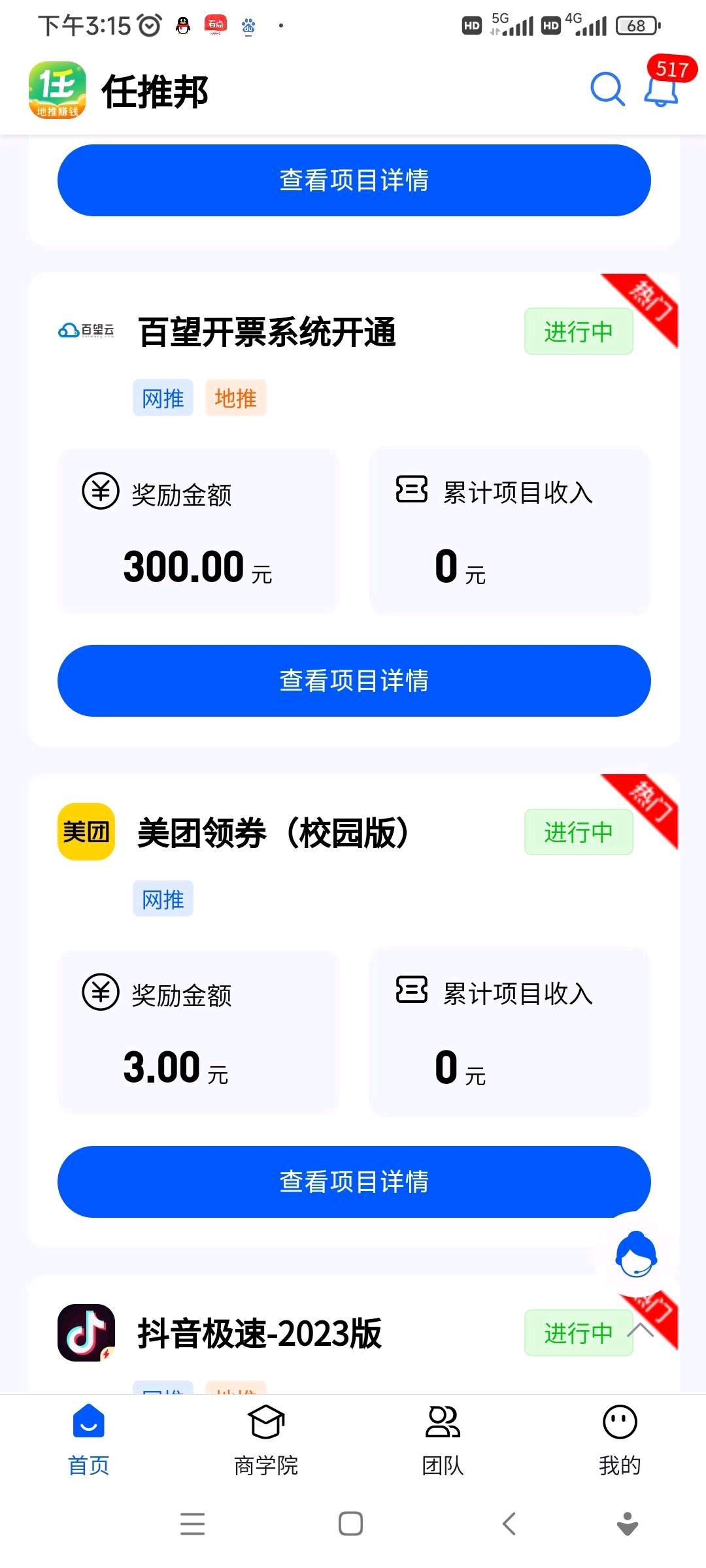Image resolution: width=706 pixels, height=1568 pixels.
Task: View project details for 美团领券（校园版）
Action: (x=354, y=1181)
